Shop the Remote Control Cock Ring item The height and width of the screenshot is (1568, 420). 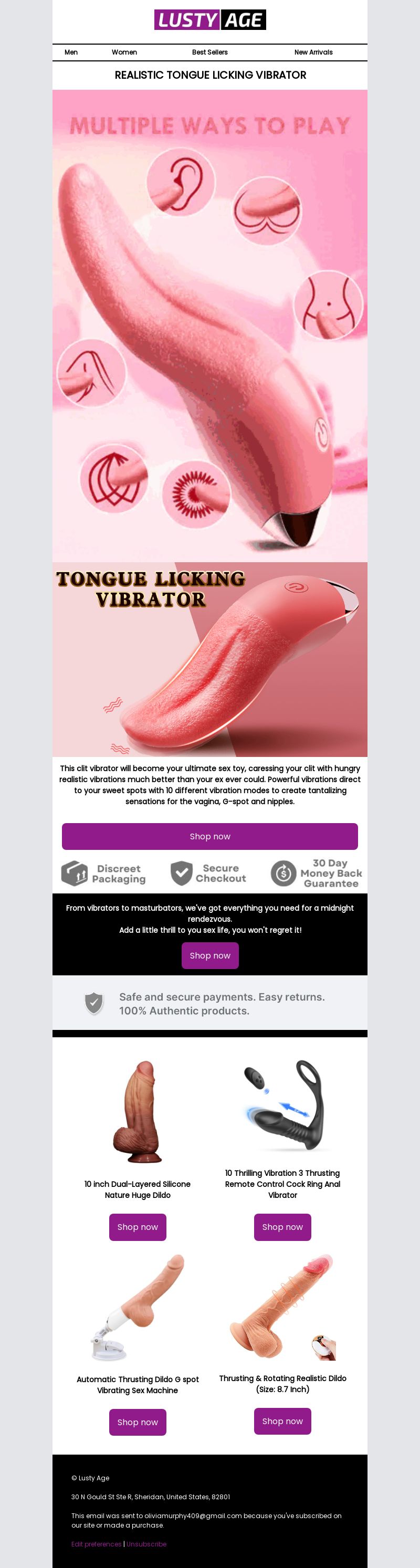(x=282, y=1226)
